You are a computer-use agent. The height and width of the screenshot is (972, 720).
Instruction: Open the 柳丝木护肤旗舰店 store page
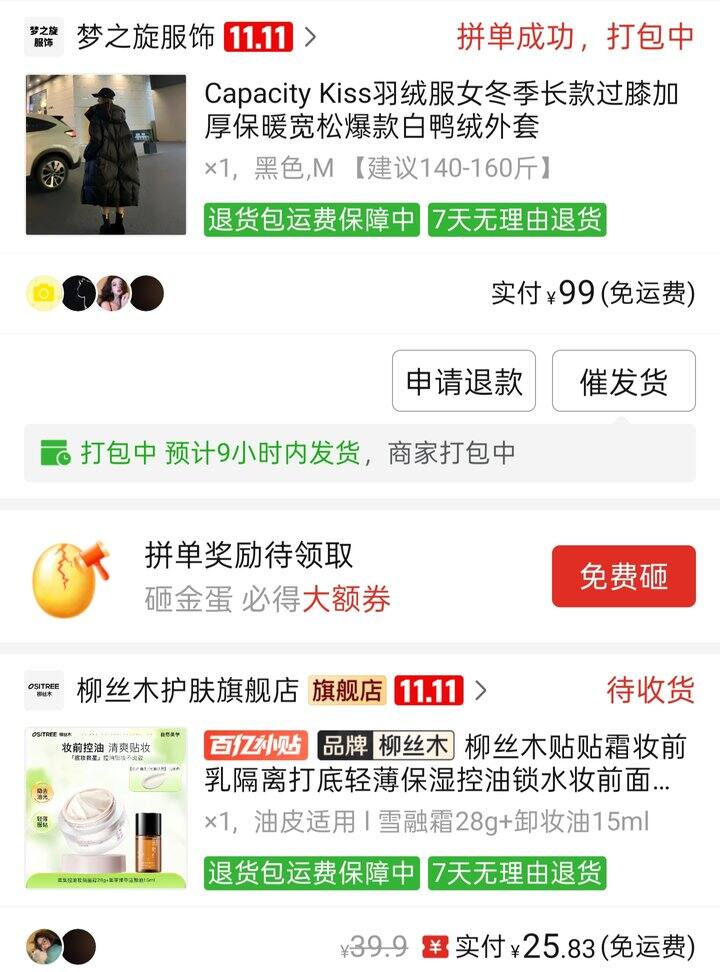187,690
